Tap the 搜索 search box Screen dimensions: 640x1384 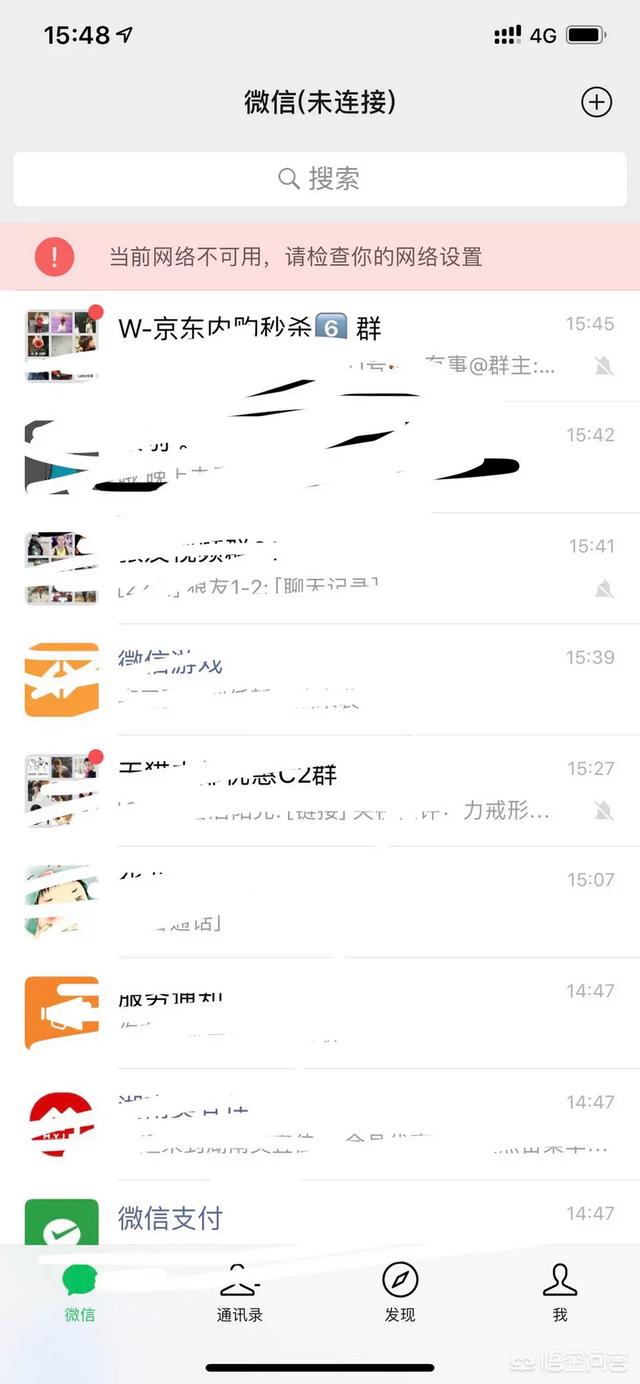tap(320, 179)
